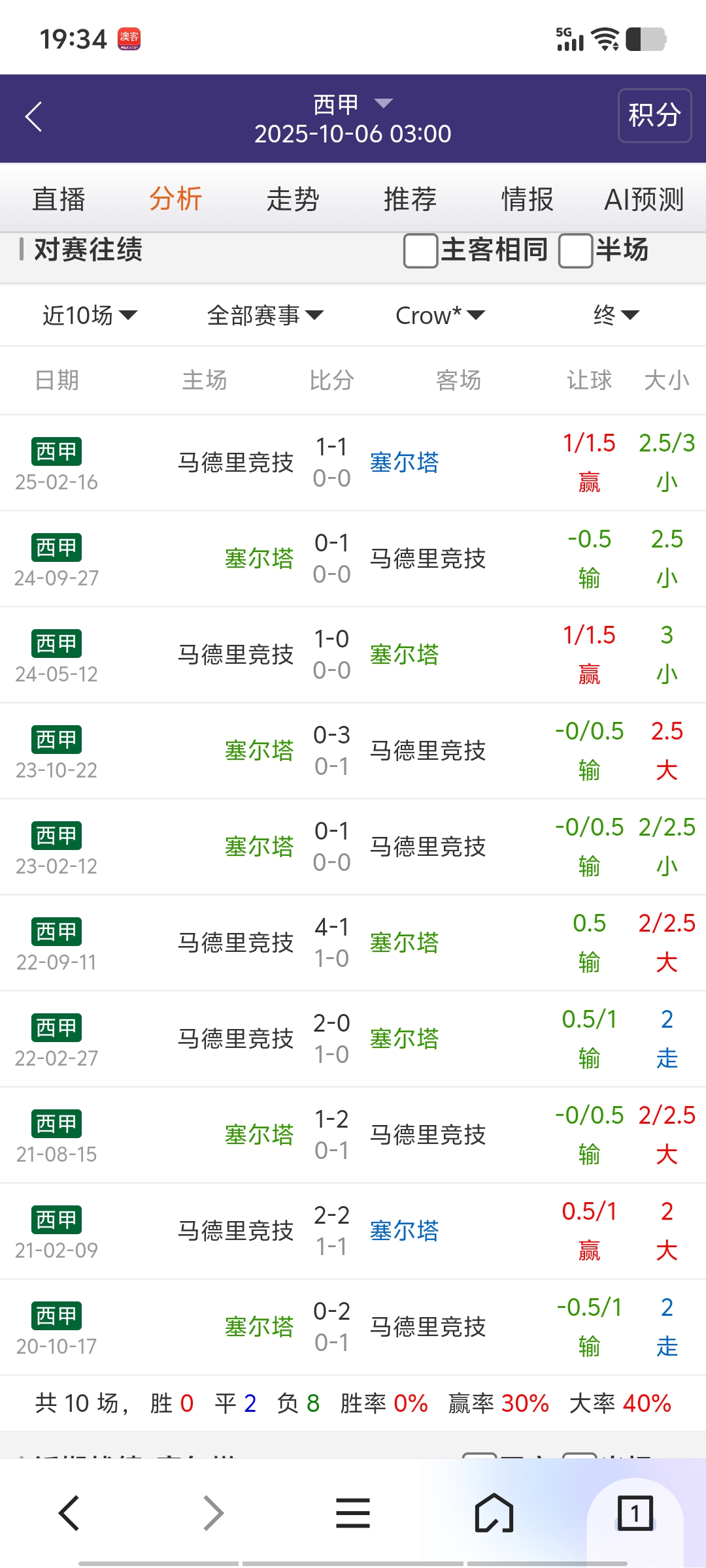Go to the browser home page

pyautogui.click(x=494, y=1513)
